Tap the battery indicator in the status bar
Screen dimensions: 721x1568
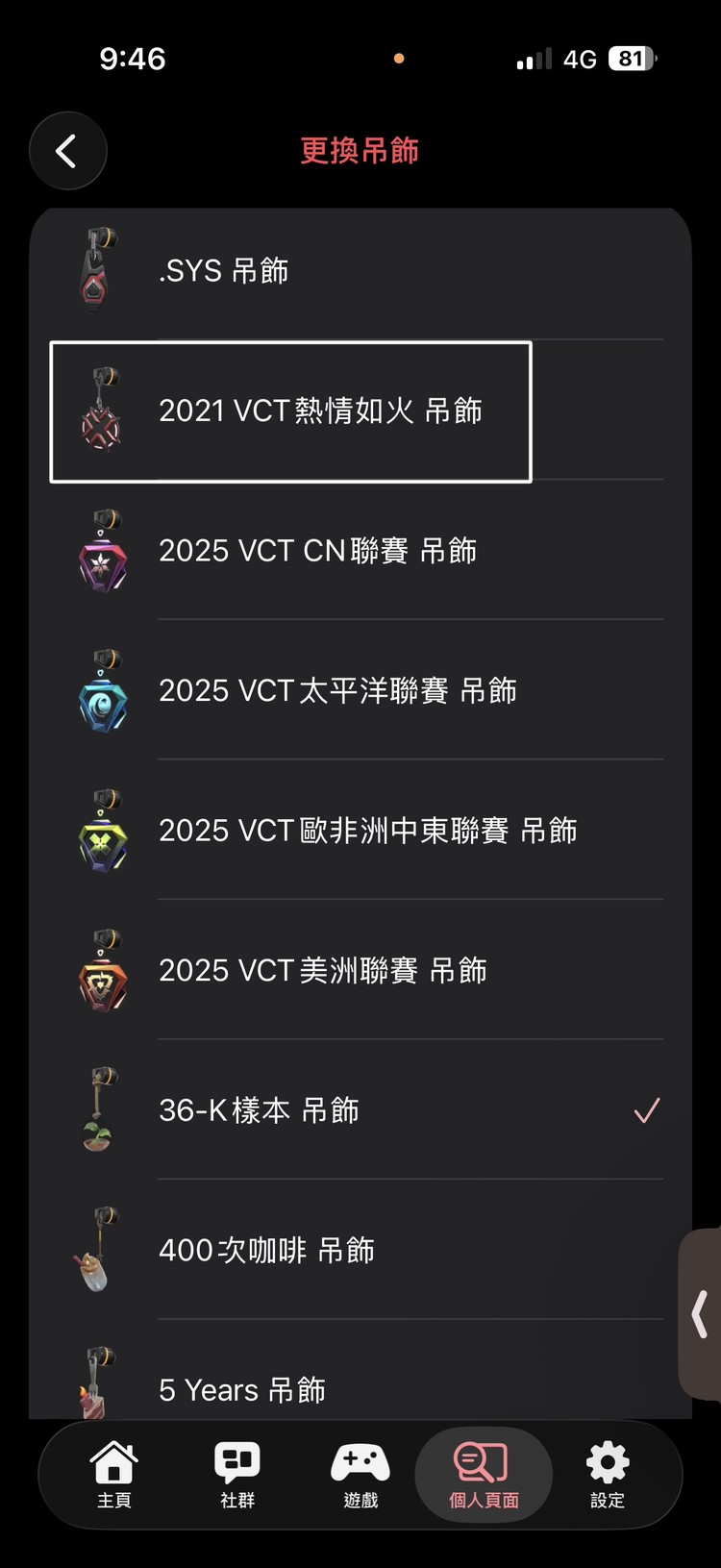click(631, 58)
